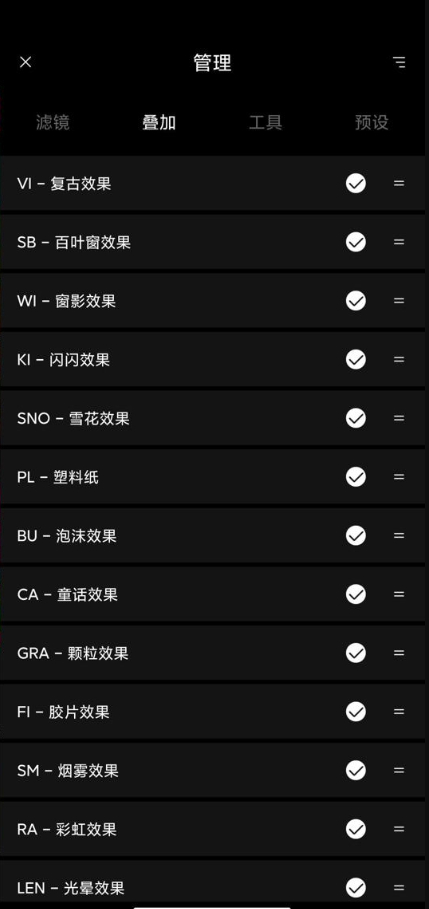Image resolution: width=429 pixels, height=909 pixels.
Task: Deselect the CA – 童话效果 checkmark
Action: click(356, 594)
